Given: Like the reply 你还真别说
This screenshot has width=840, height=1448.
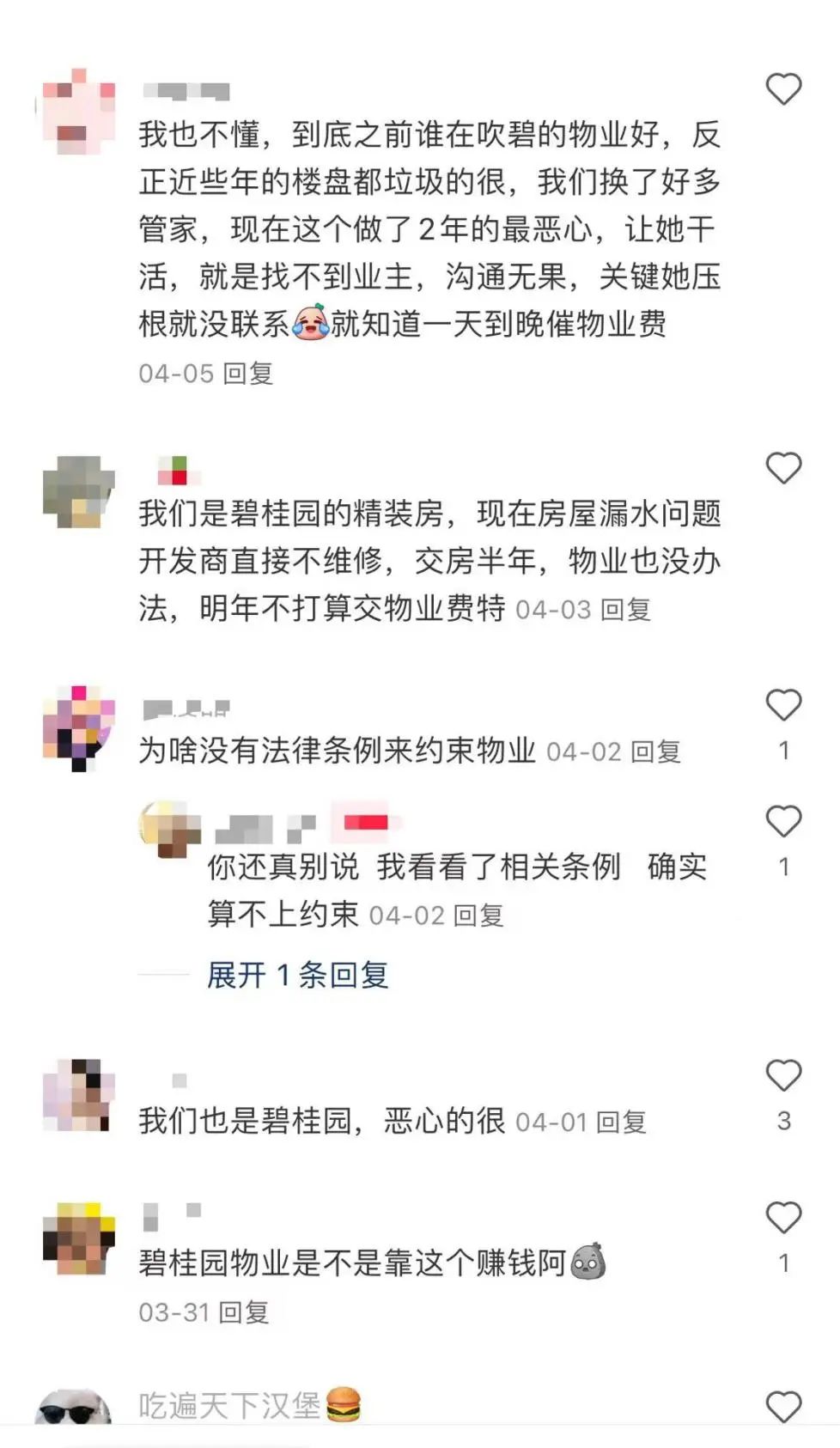Looking at the screenshot, I should click(x=782, y=822).
